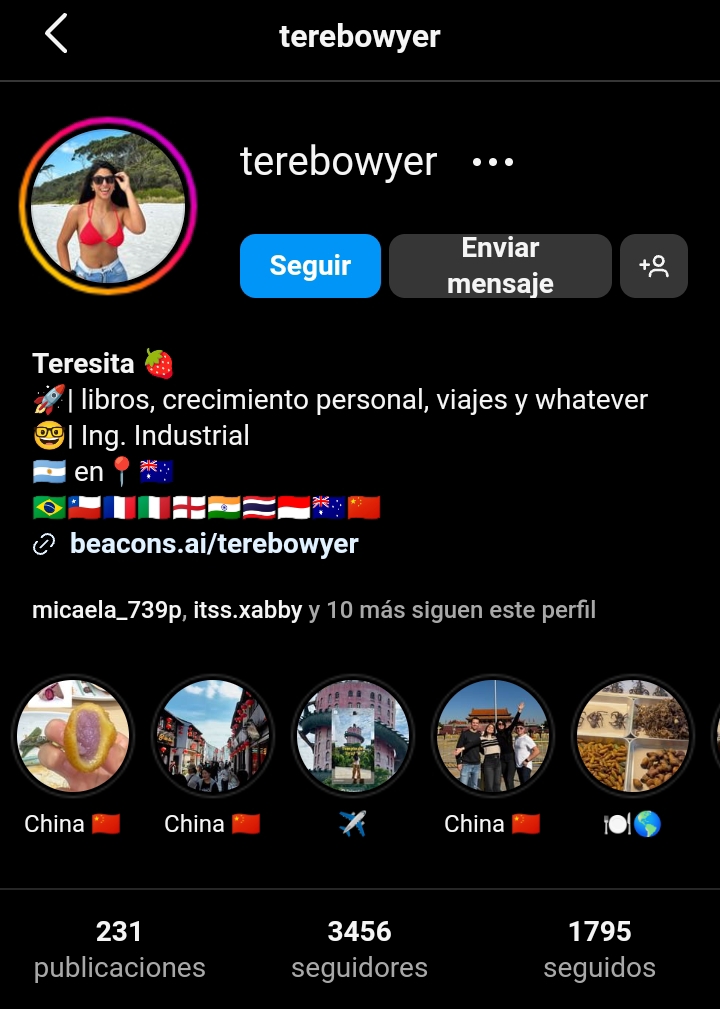Open the food and globe highlight
The height and width of the screenshot is (1009, 720).
coord(632,736)
